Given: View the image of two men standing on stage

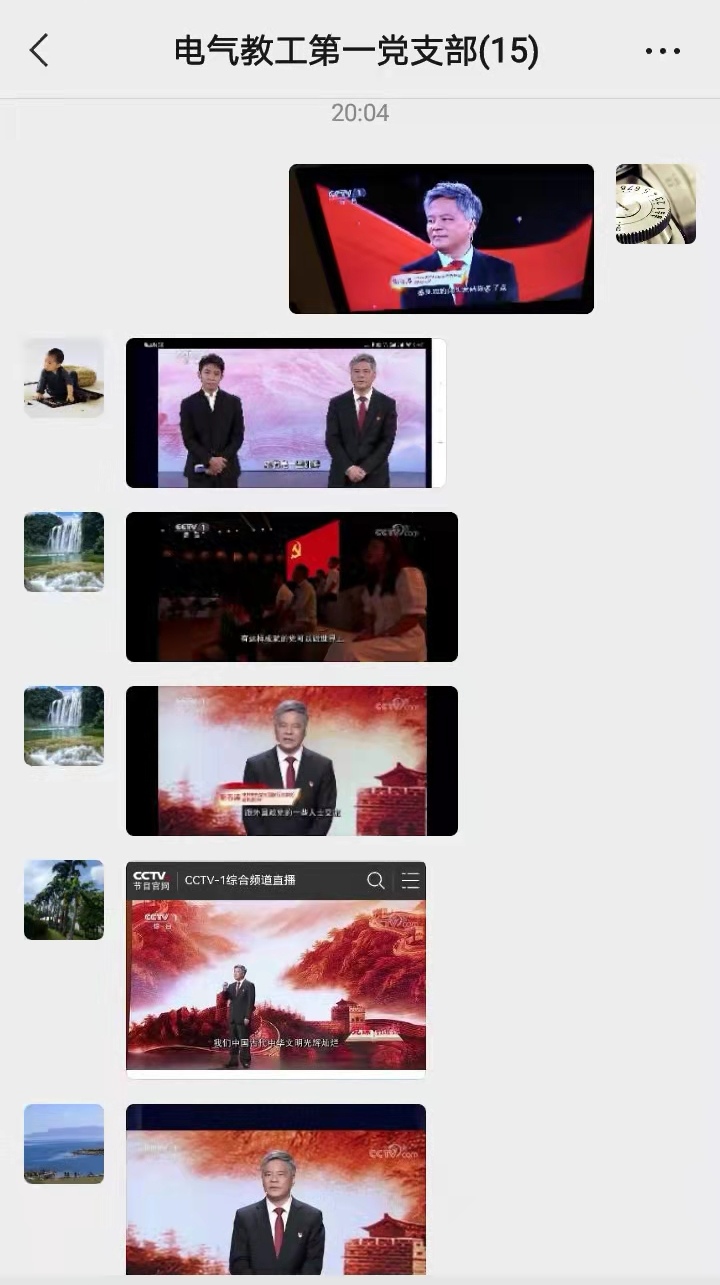Looking at the screenshot, I should click(285, 413).
